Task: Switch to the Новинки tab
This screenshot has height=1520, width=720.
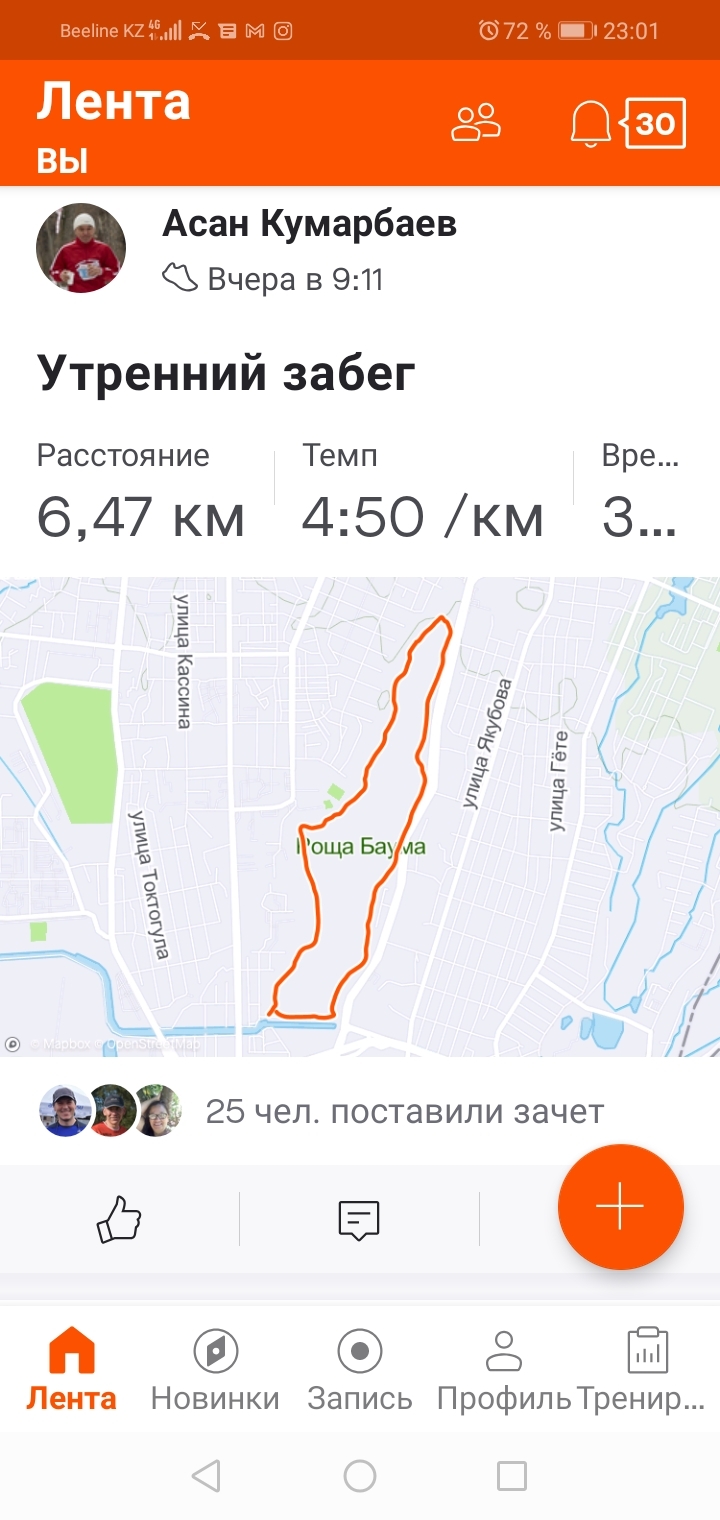Action: coord(215,1368)
